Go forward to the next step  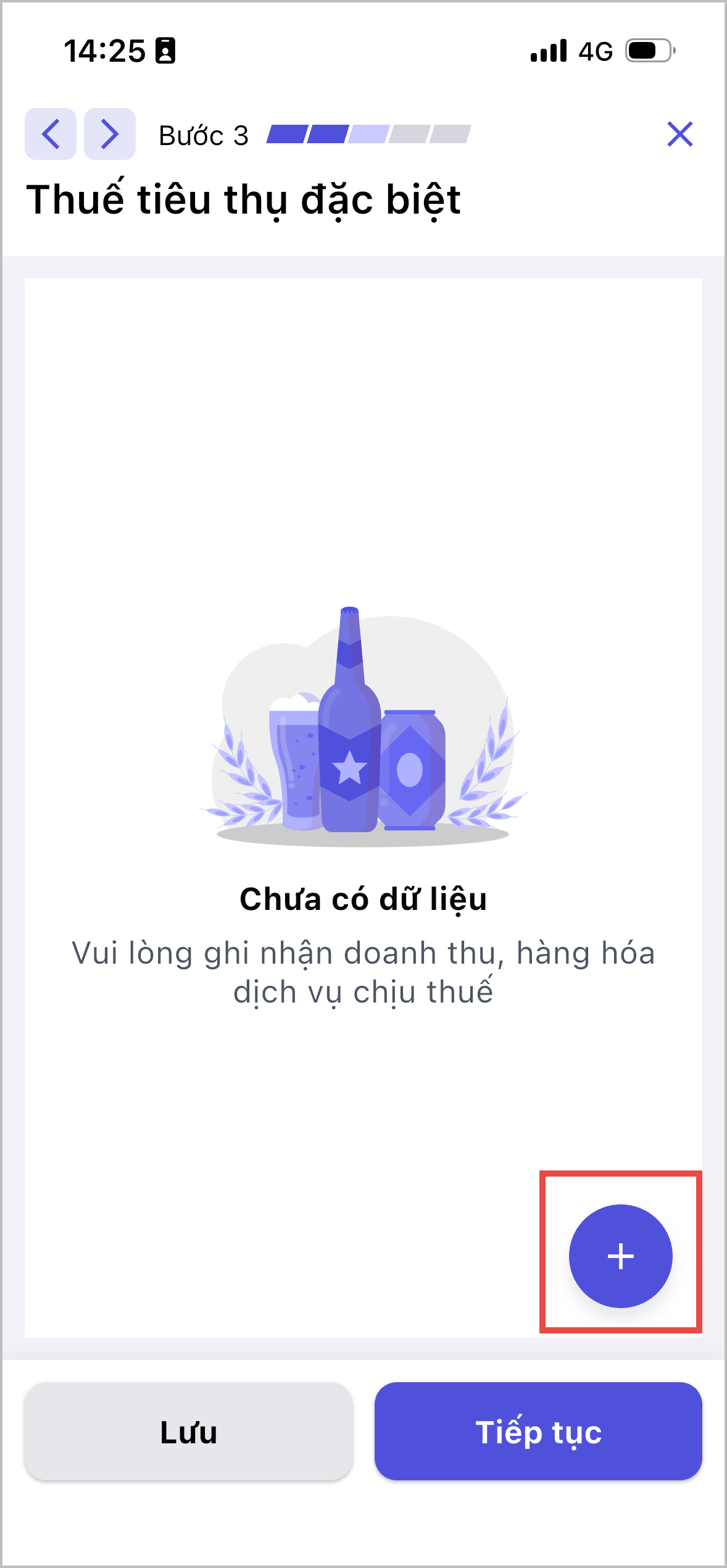click(x=110, y=134)
